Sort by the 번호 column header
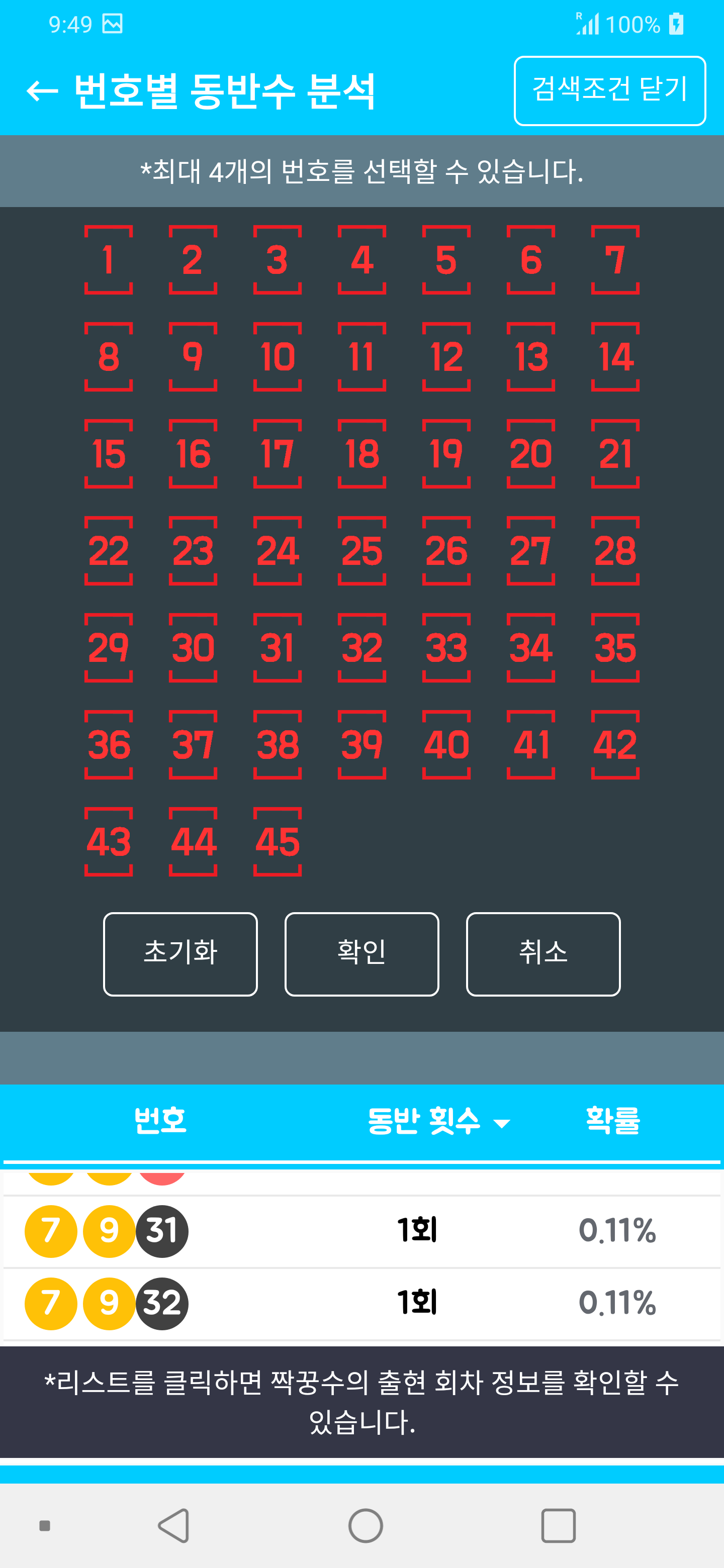The height and width of the screenshot is (1568, 724). (160, 1121)
